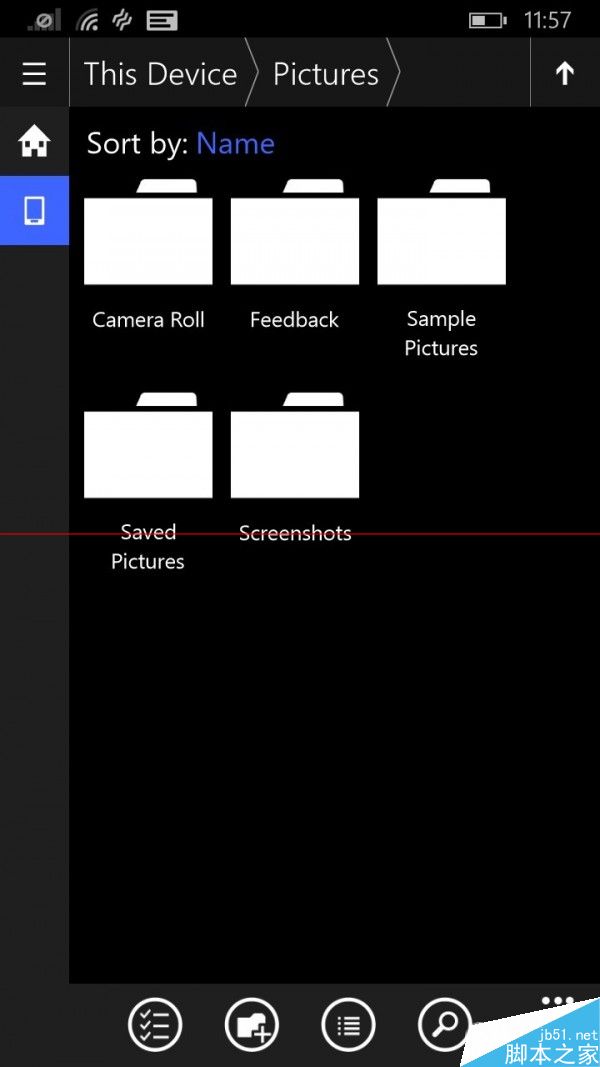Expand the three-dot more options

(557, 1001)
